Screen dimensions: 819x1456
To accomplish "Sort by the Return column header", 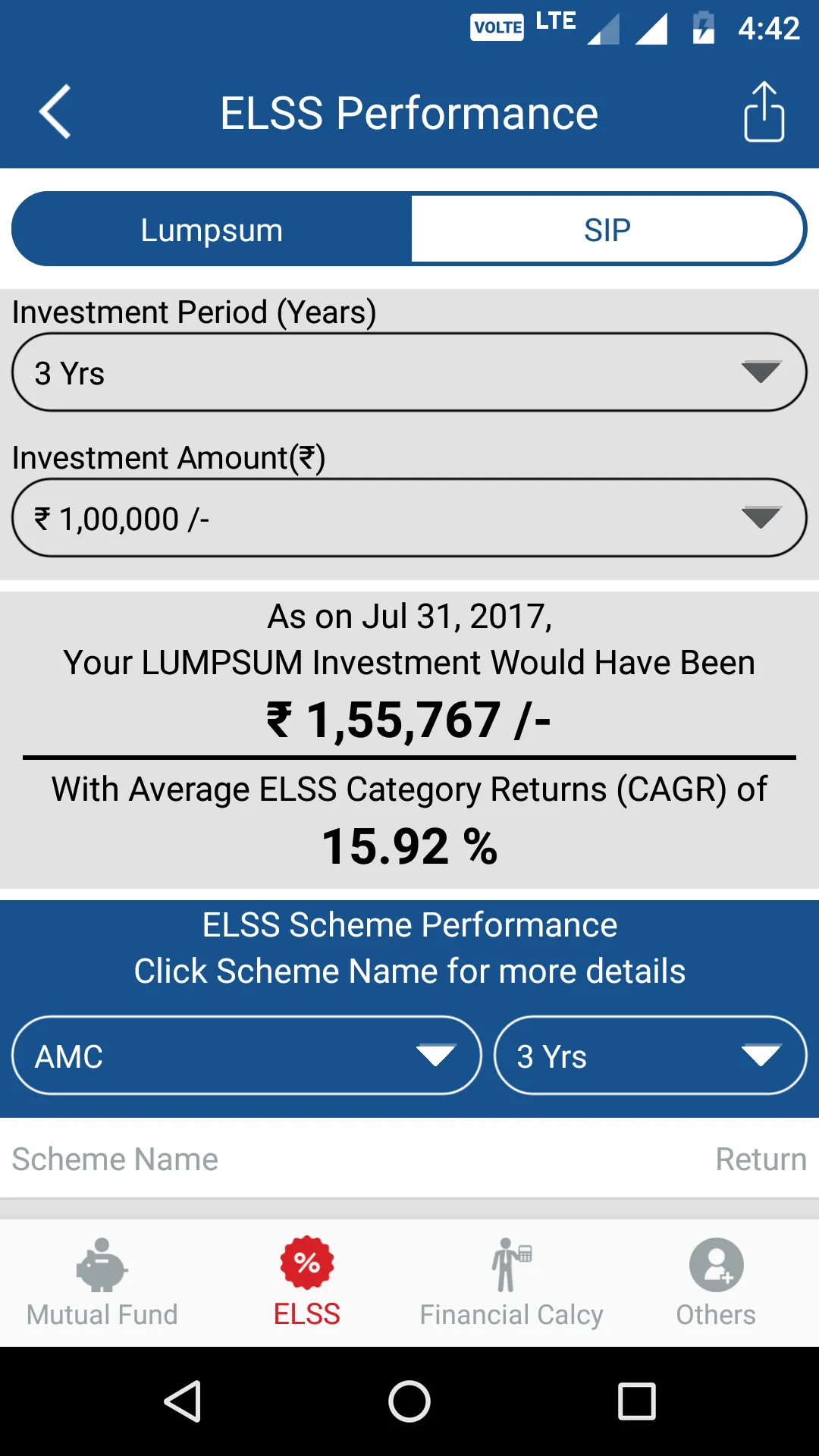I will pos(761,1159).
